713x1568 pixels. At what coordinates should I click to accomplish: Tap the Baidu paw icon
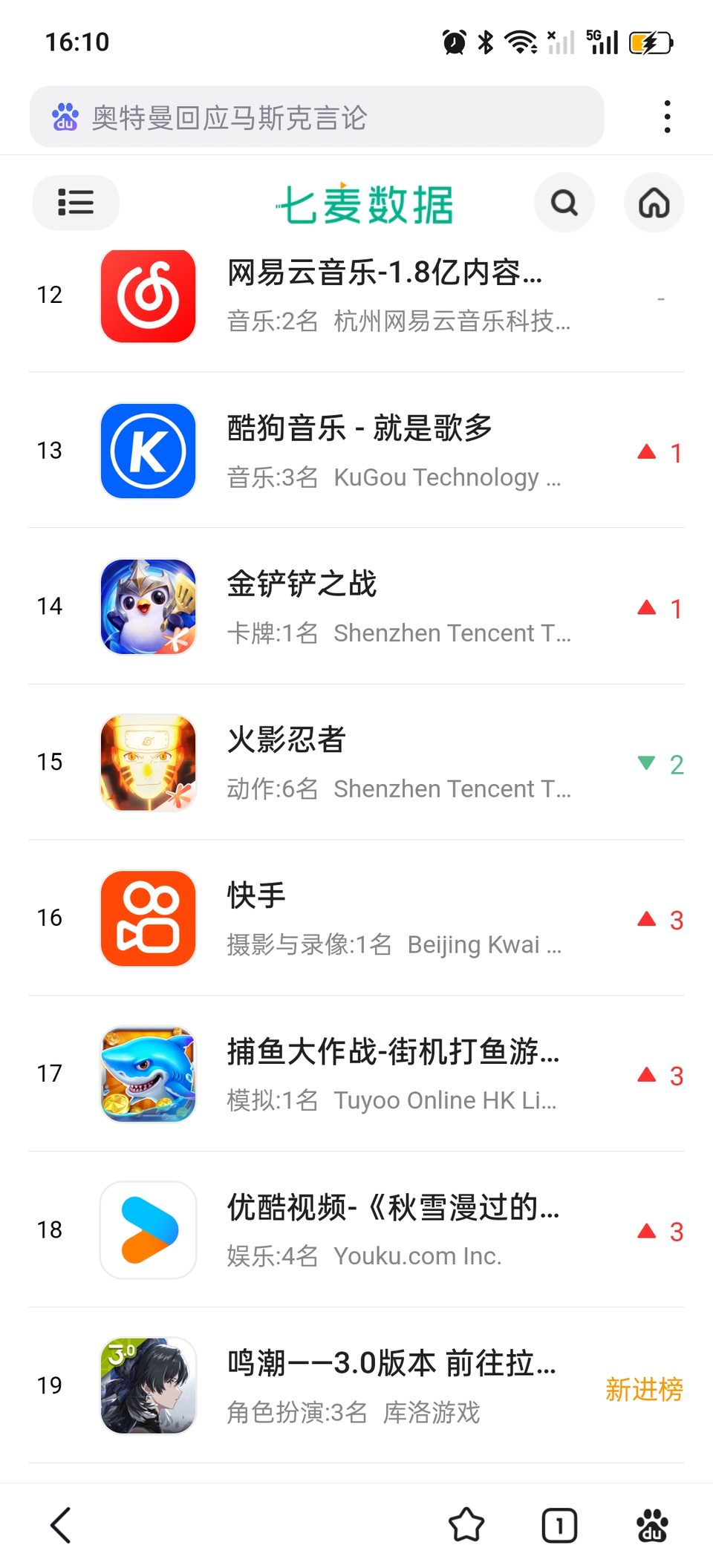(x=652, y=1526)
